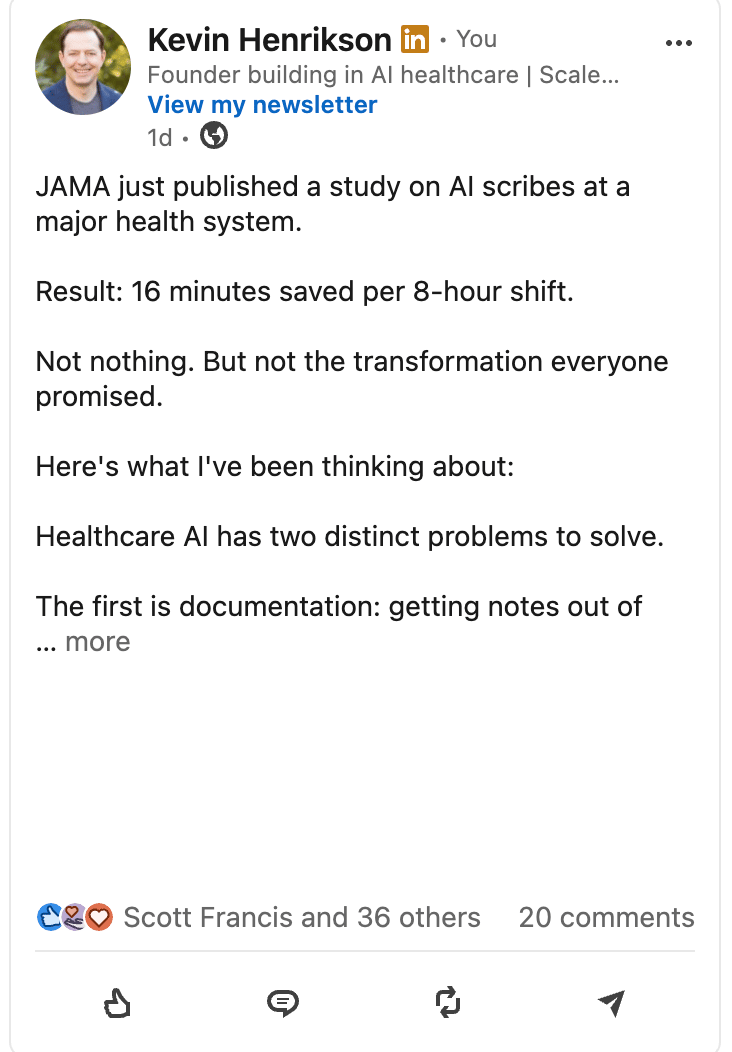The image size is (732, 1052).
Task: Open Kevin Henrikson's profile picture
Action: (x=83, y=68)
